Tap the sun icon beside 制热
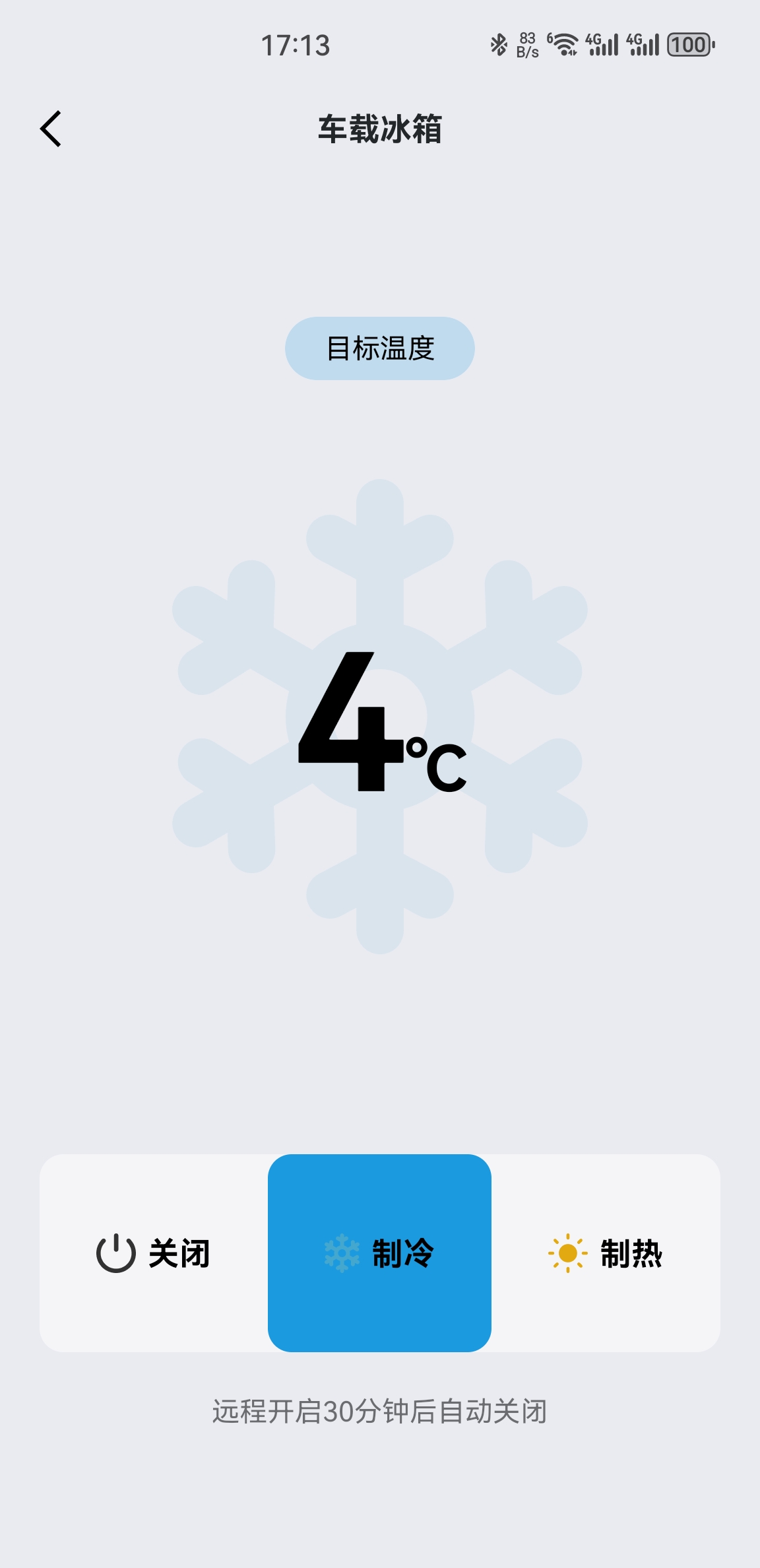The height and width of the screenshot is (1568, 760). coord(566,1253)
